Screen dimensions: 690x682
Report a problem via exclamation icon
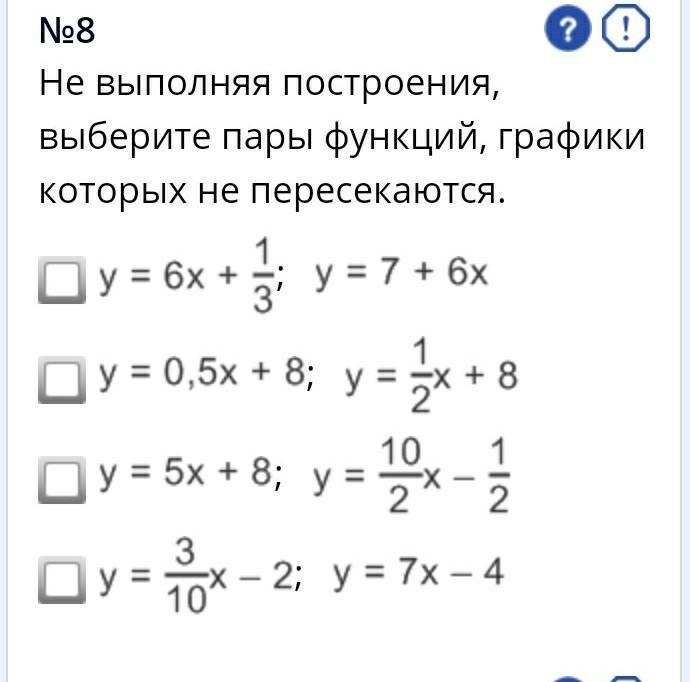click(x=625, y=29)
